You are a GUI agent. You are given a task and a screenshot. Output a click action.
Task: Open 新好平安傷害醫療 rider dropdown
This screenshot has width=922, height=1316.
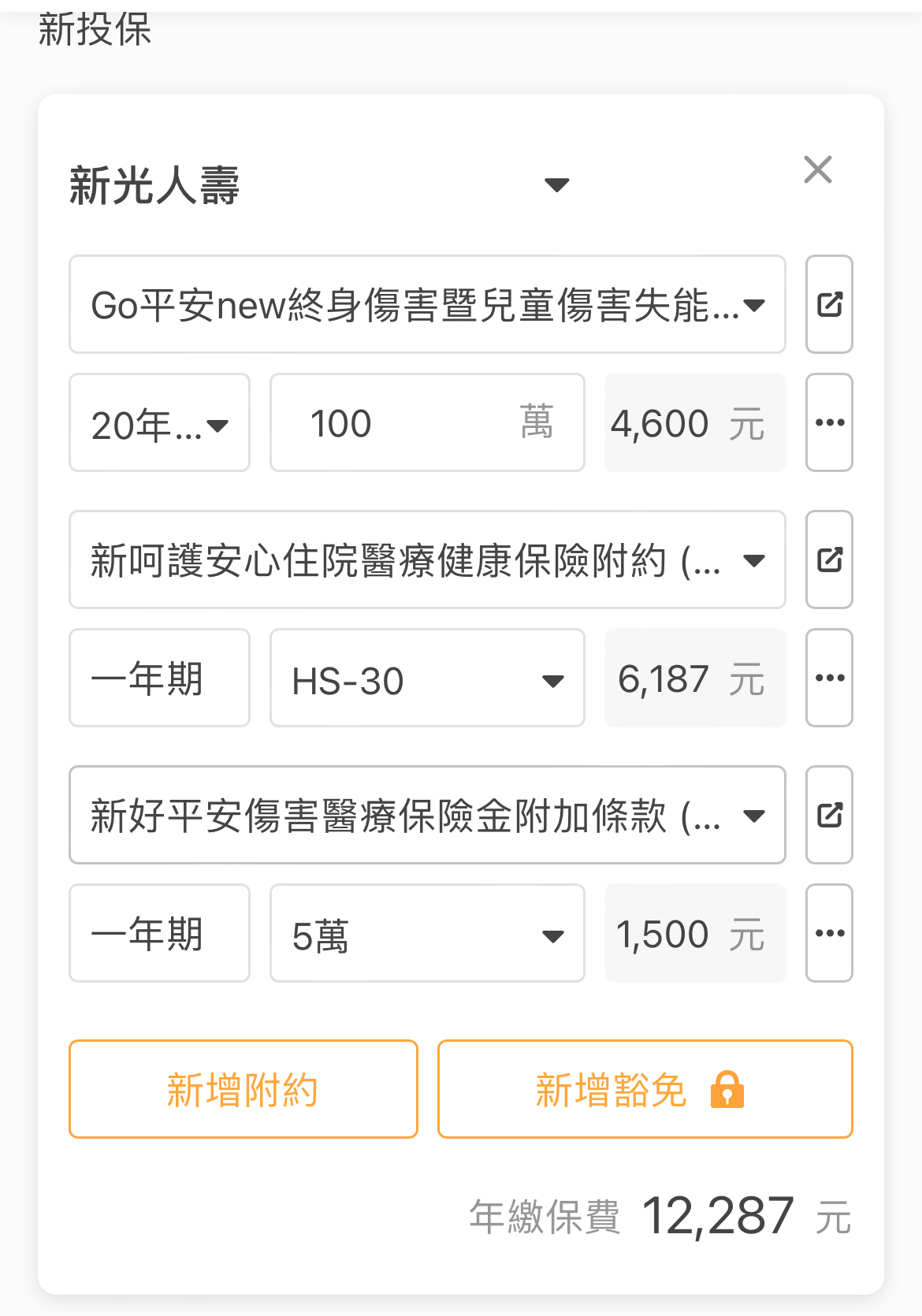[427, 815]
